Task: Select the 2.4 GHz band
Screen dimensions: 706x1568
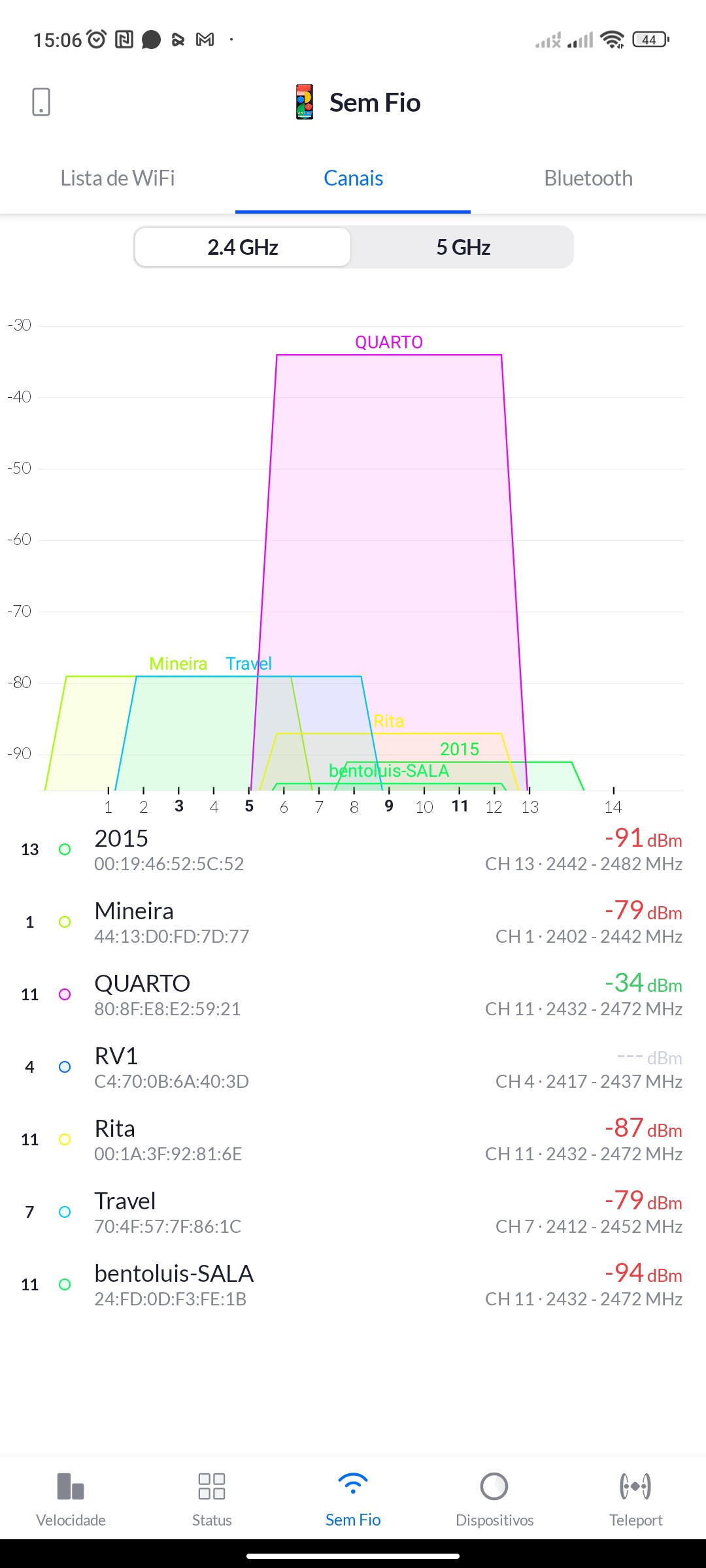Action: tap(243, 248)
